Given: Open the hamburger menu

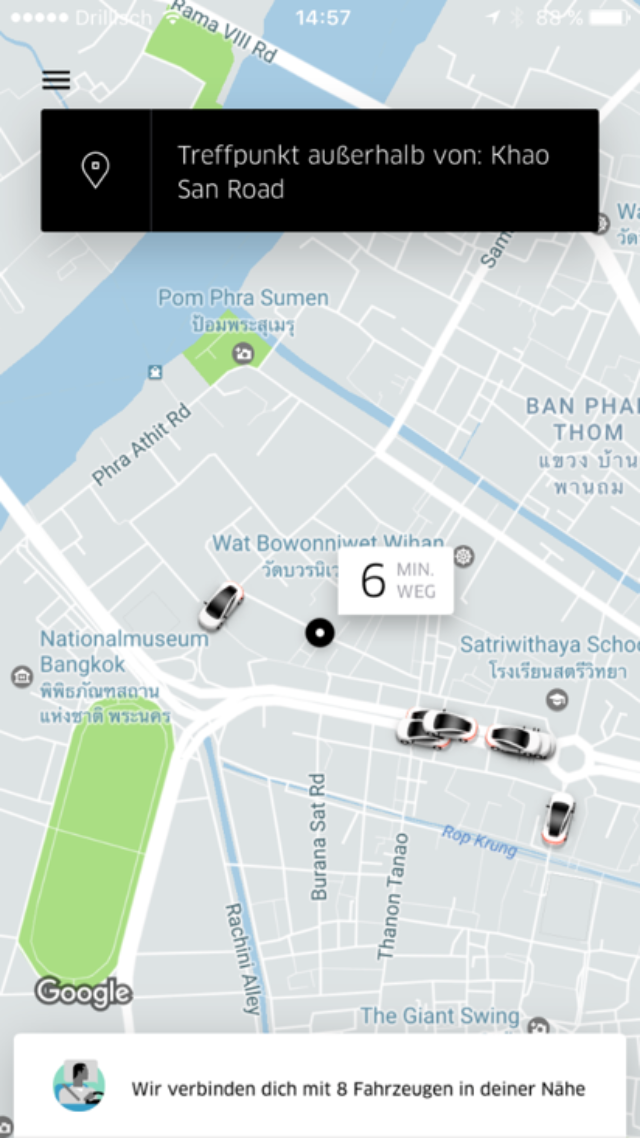Looking at the screenshot, I should [x=56, y=80].
